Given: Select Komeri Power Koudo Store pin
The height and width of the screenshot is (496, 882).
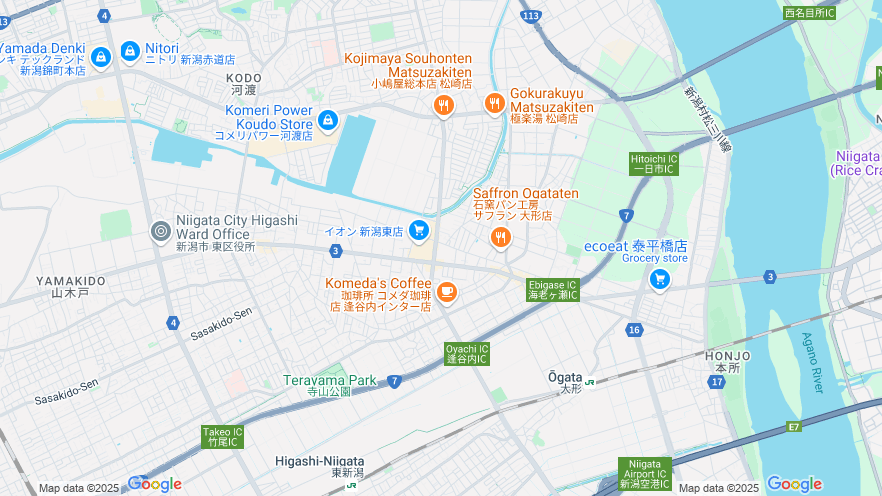Looking at the screenshot, I should (x=328, y=121).
